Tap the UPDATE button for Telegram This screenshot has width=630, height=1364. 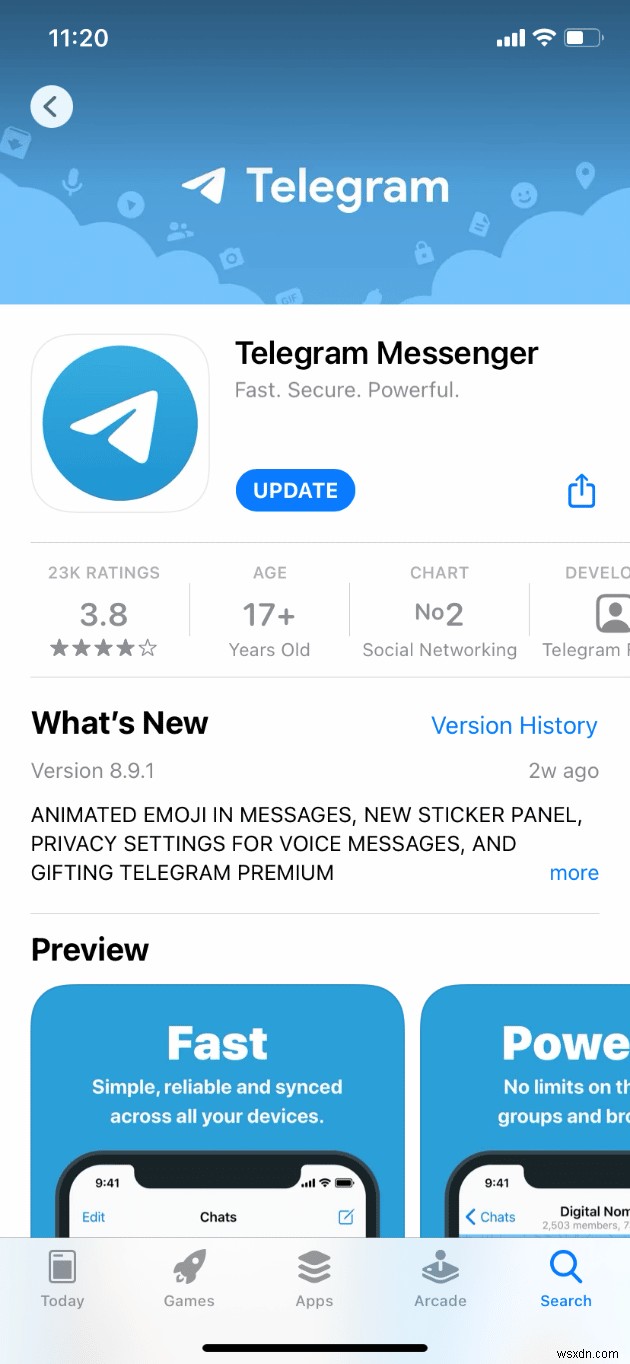tap(295, 490)
